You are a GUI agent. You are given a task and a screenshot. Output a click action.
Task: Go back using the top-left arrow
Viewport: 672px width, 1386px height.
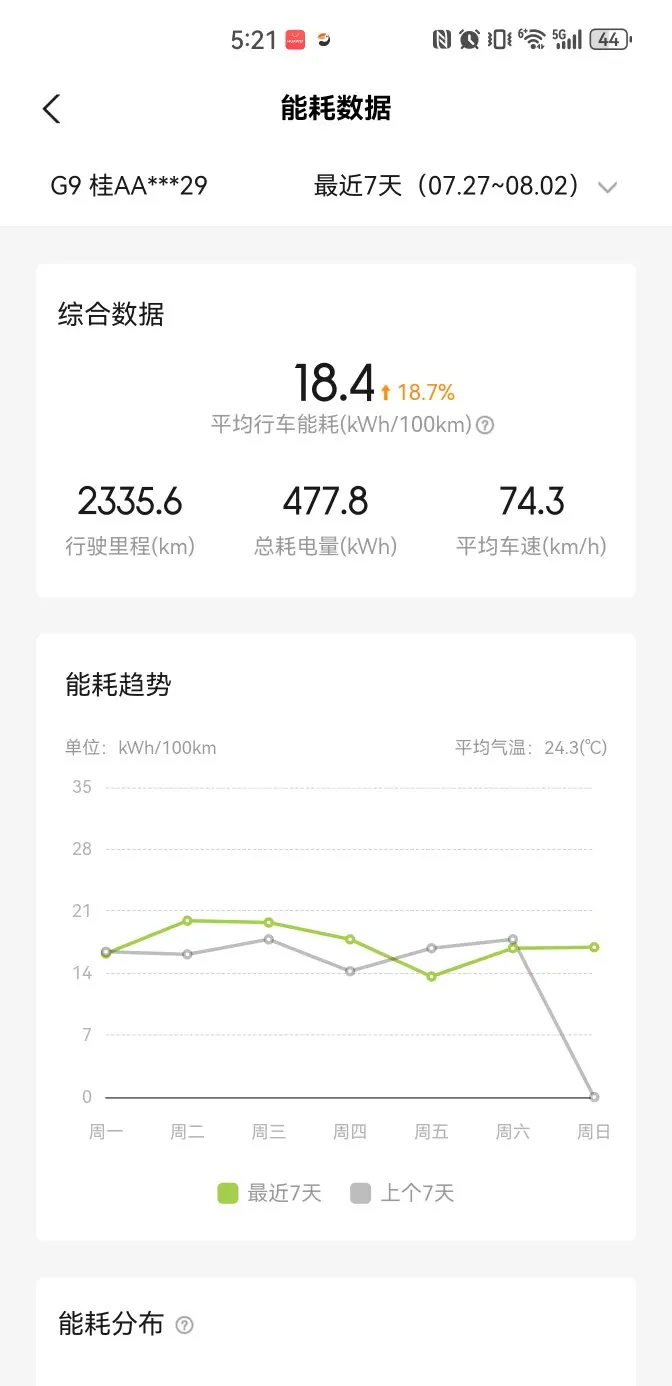[52, 109]
